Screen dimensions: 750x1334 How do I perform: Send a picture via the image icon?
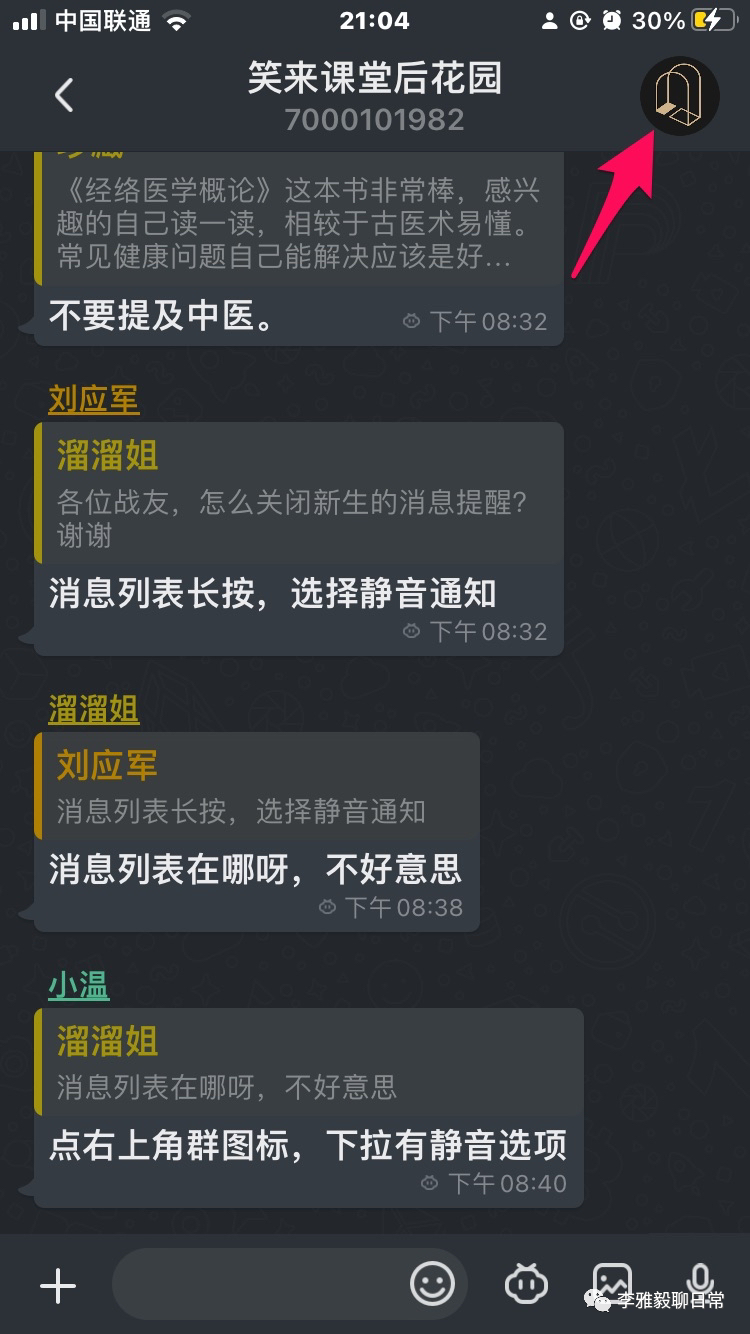coord(612,1282)
